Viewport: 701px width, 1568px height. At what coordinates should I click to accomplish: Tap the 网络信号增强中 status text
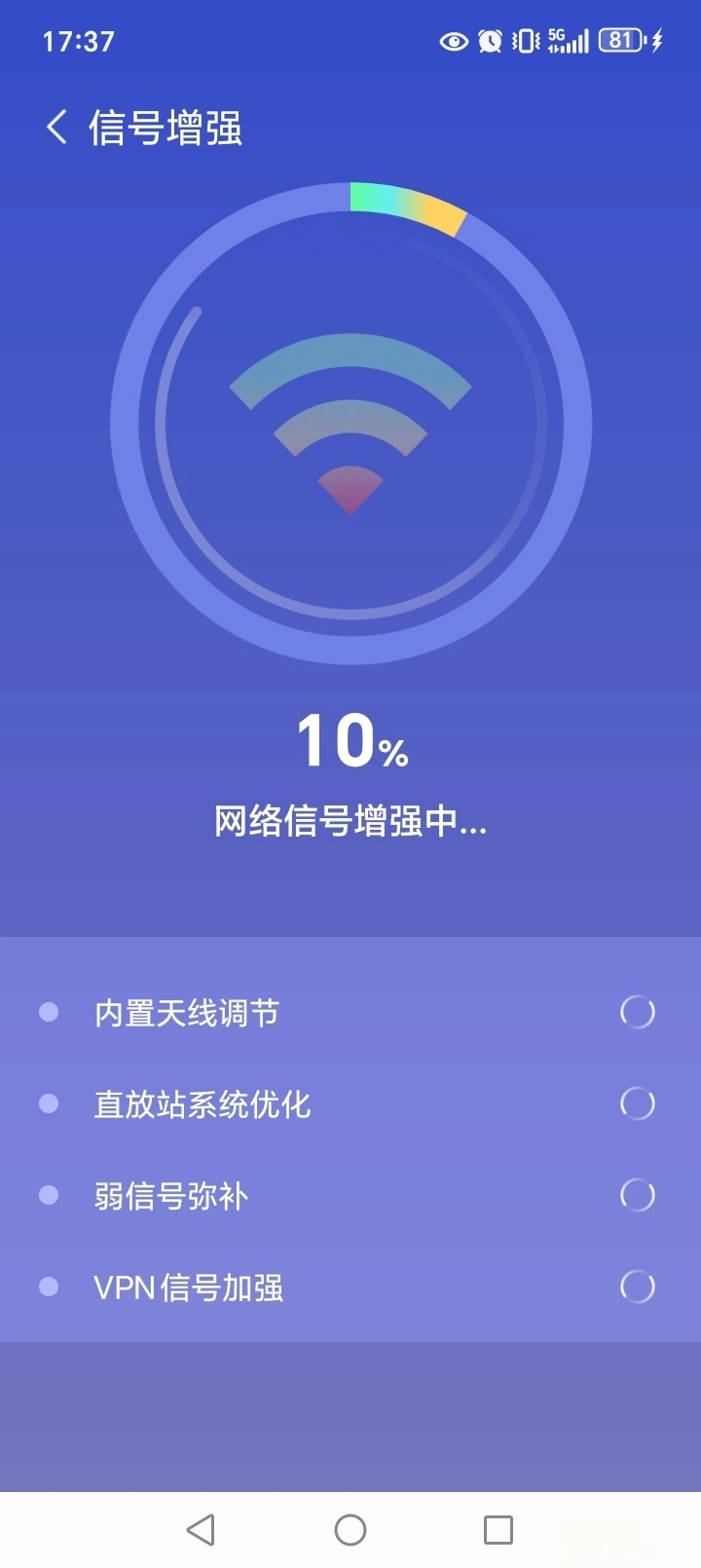[350, 821]
